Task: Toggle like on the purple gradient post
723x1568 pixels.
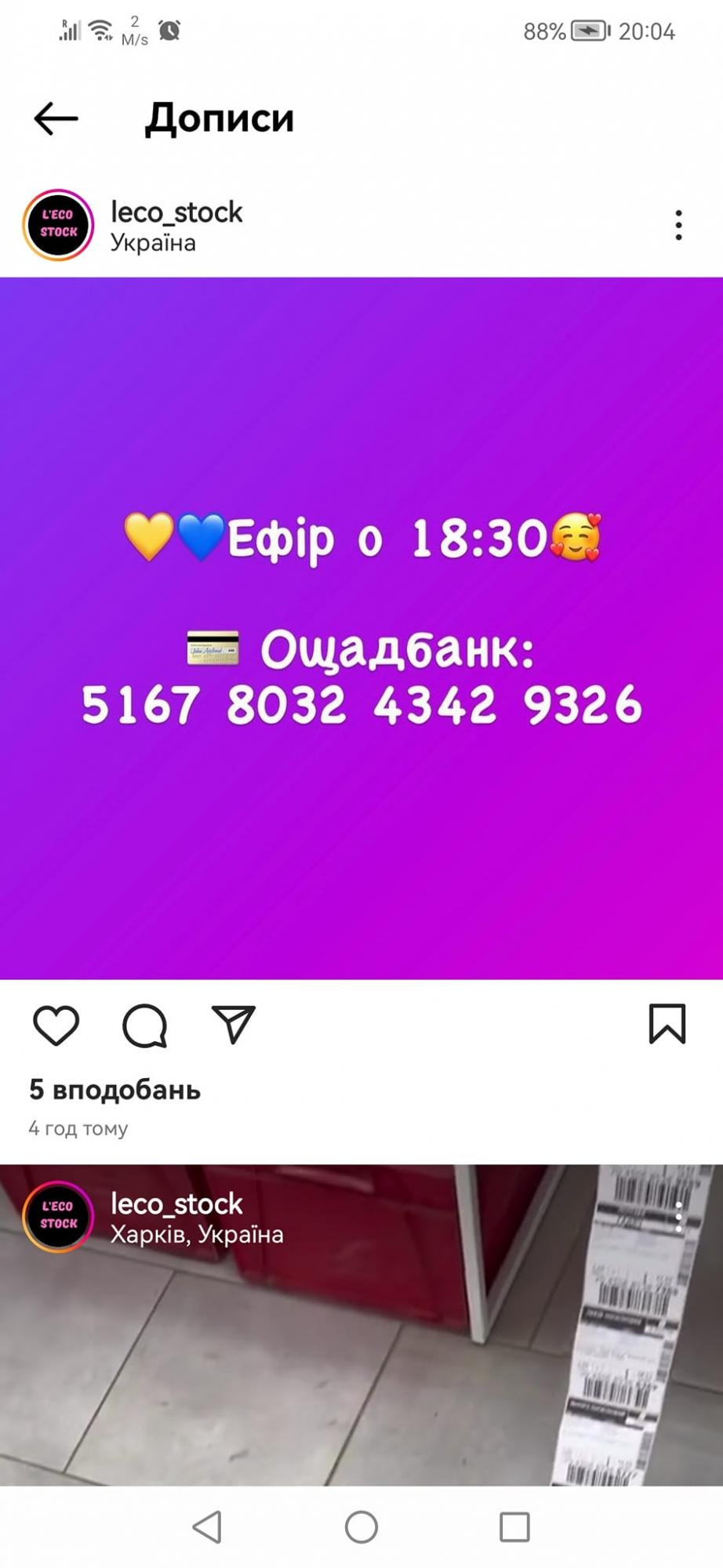Action: tap(56, 1026)
